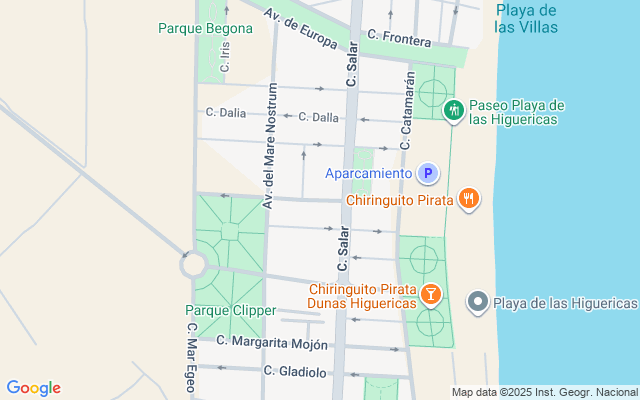Select Playa de las Higuericas pin
Viewport: 640px width, 400px height.
click(x=479, y=302)
